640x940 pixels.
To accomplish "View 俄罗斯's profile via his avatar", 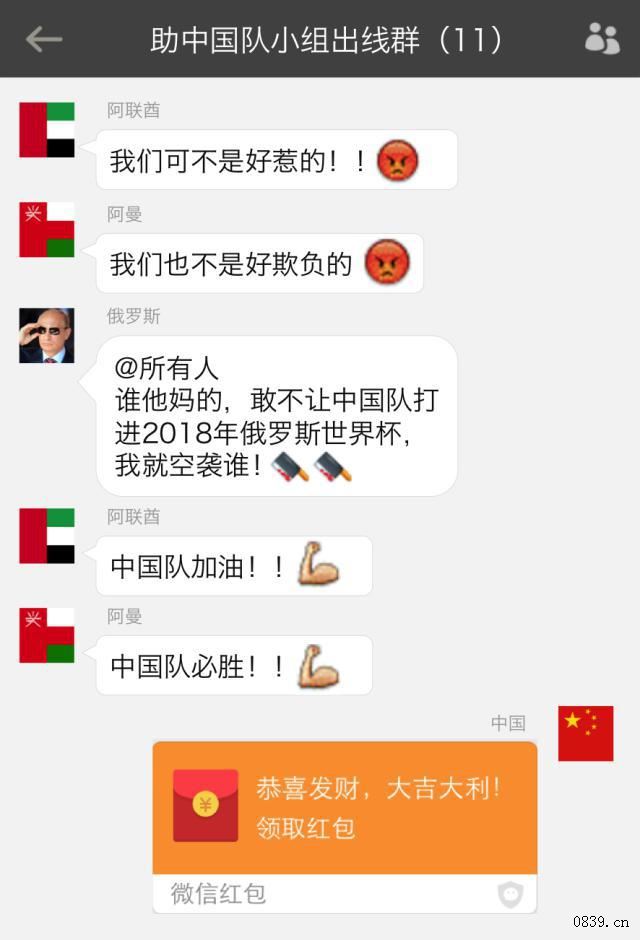I will [47, 335].
